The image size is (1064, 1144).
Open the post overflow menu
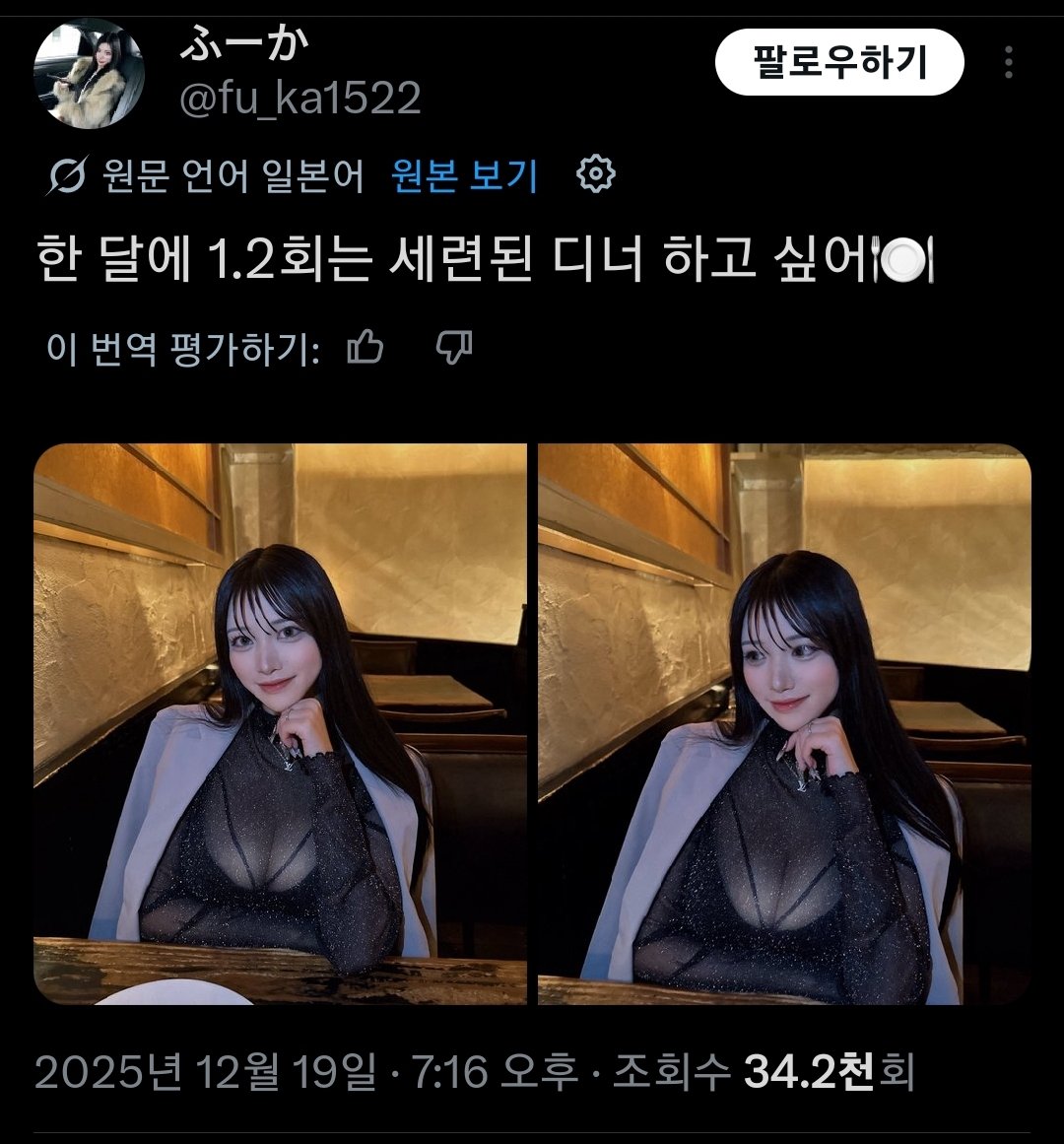click(1008, 63)
